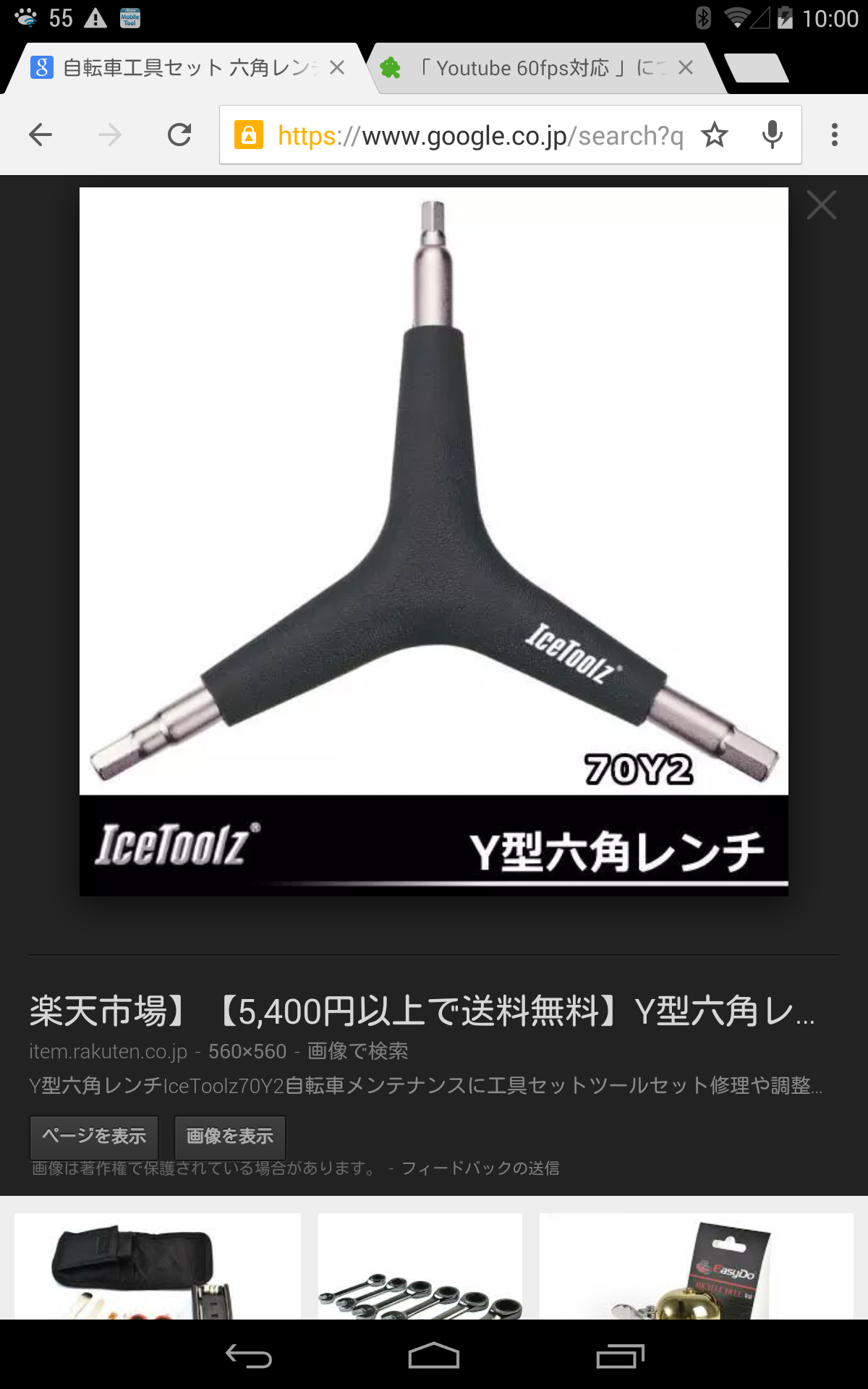
Task: Close the Youtube 60fps対応 tab
Action: (686, 68)
